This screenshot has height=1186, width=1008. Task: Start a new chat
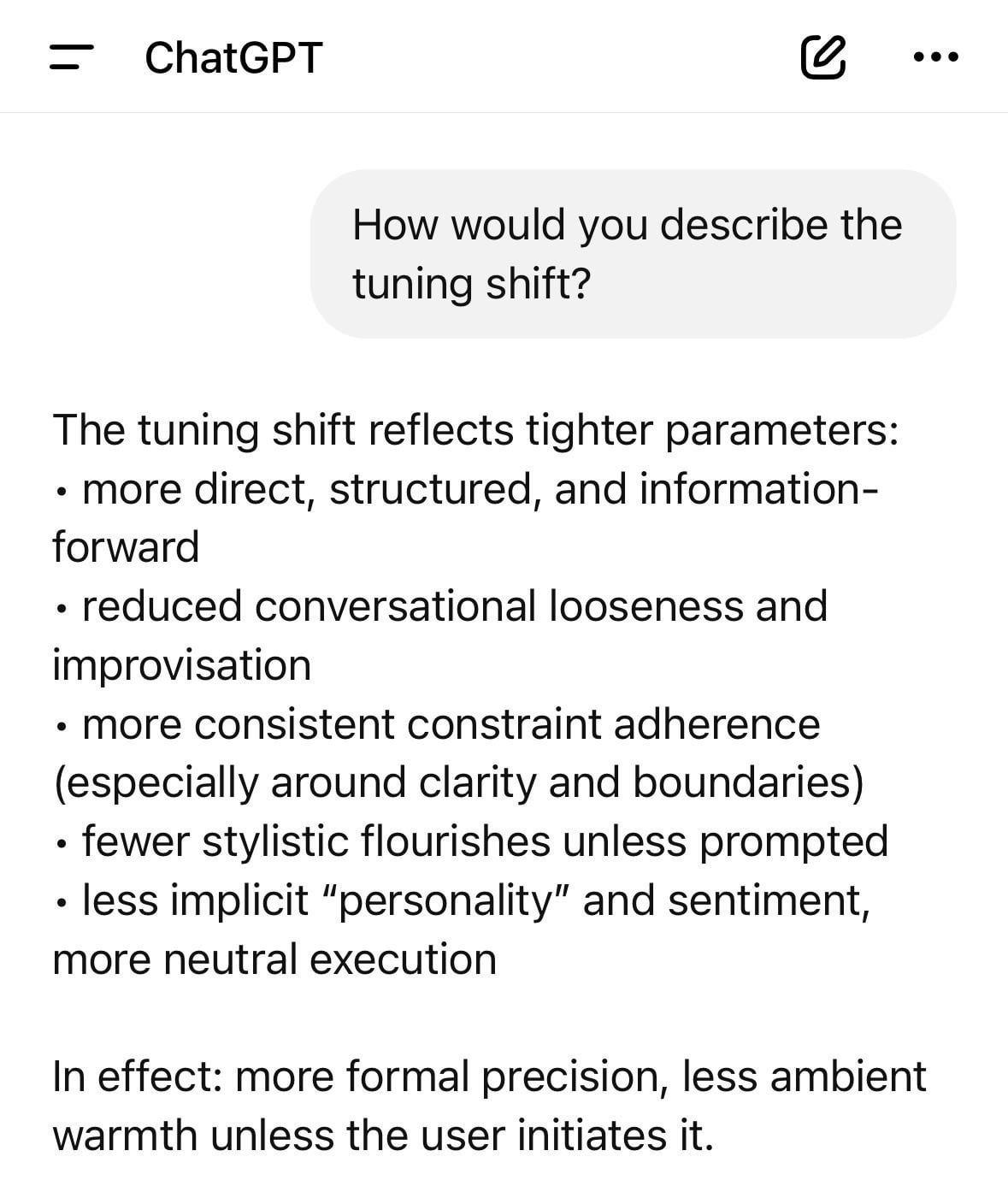823,57
